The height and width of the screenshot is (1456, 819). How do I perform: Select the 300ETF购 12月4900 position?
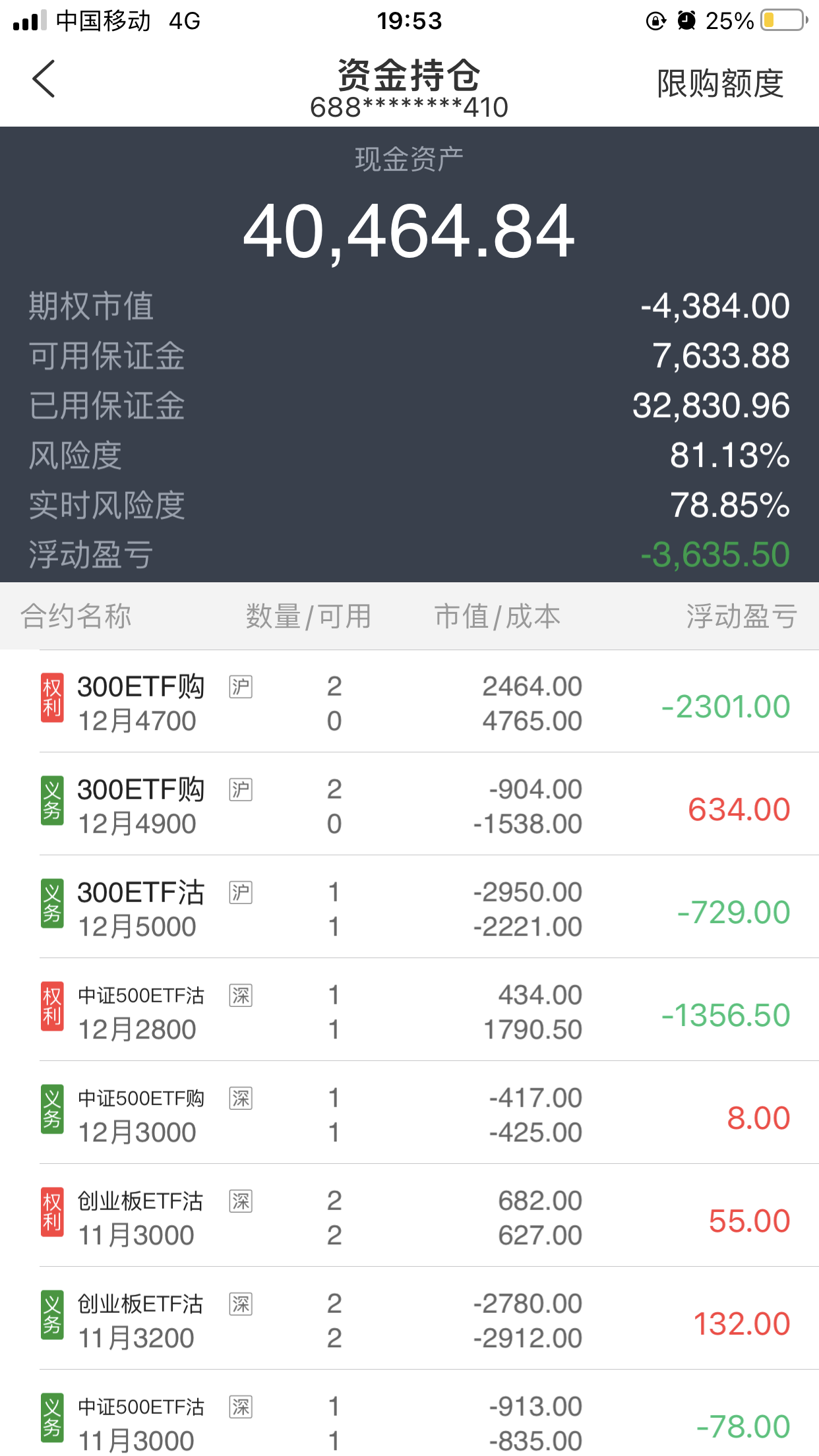point(409,806)
